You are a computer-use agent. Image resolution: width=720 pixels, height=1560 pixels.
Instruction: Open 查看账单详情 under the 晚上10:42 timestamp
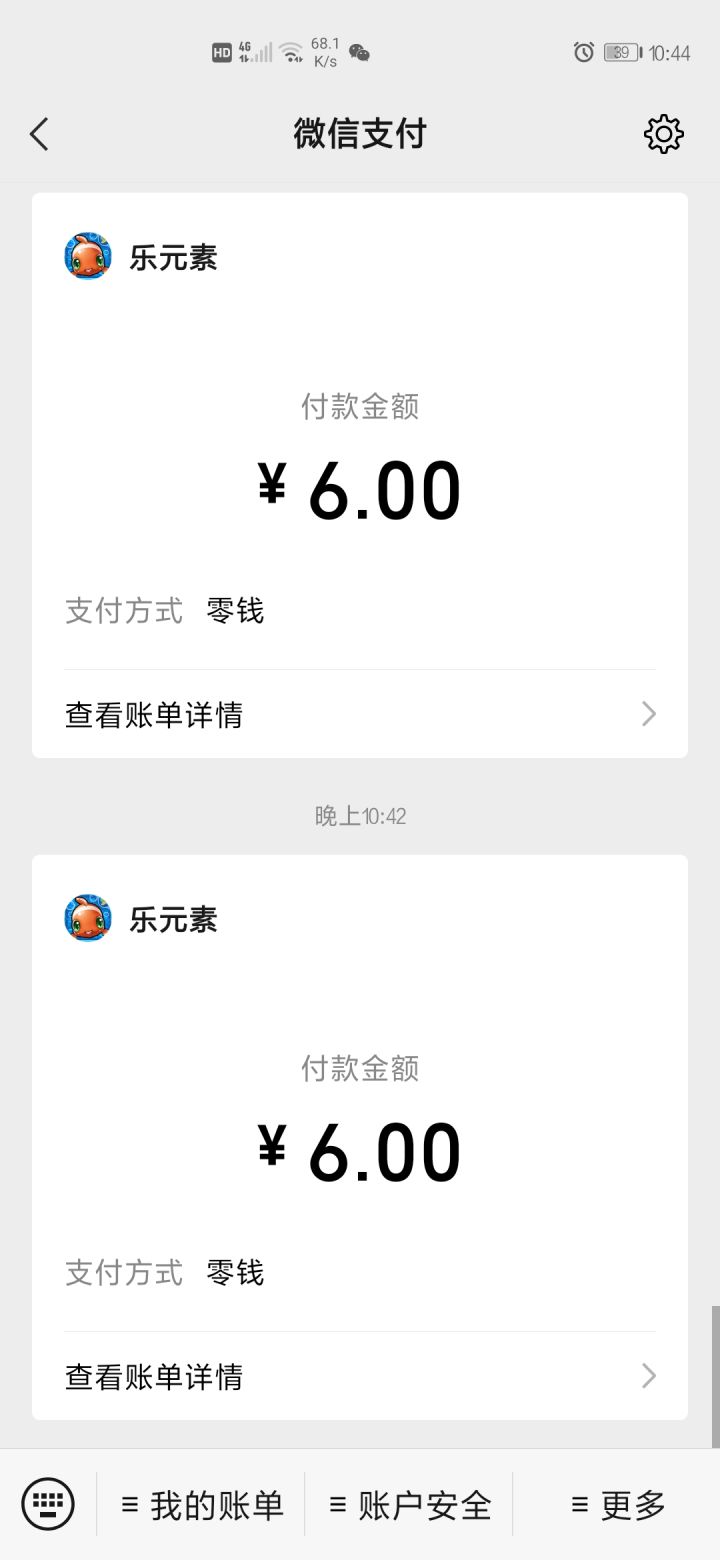(x=360, y=1377)
